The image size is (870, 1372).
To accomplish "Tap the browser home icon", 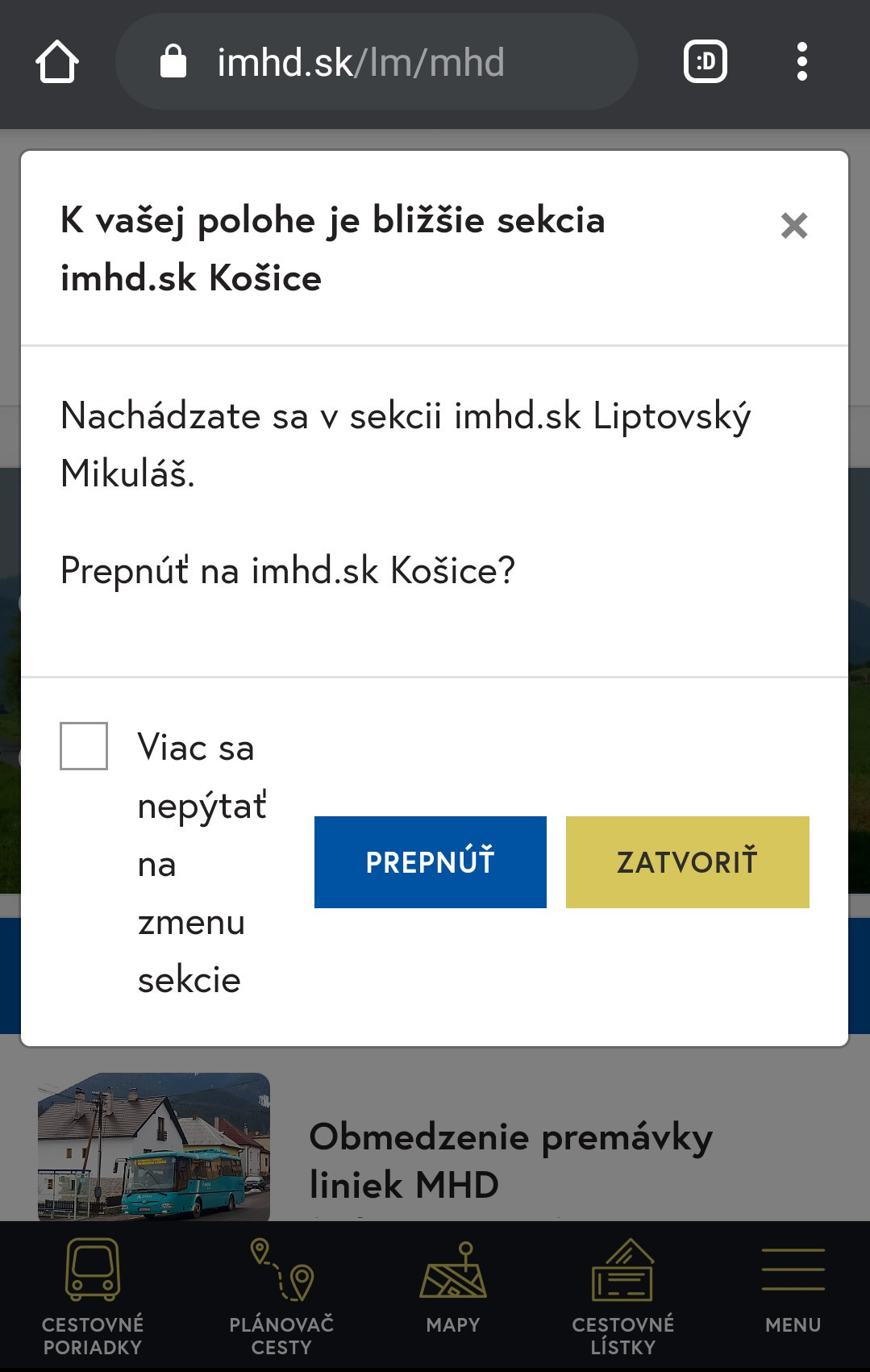I will coord(57,62).
